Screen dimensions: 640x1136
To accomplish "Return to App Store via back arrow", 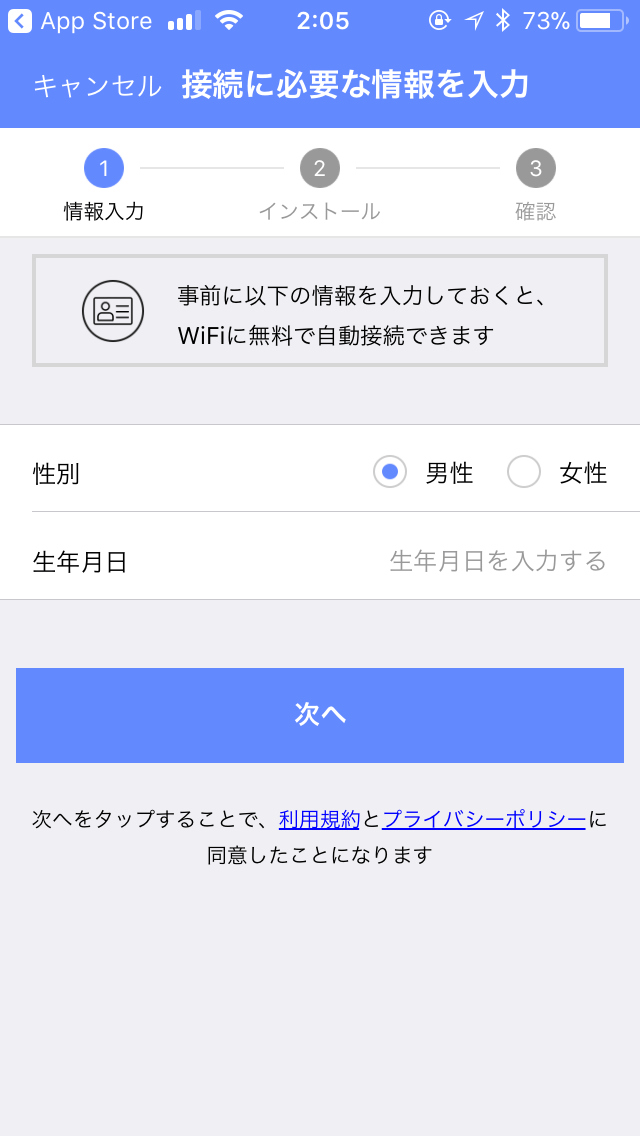I will pyautogui.click(x=20, y=21).
